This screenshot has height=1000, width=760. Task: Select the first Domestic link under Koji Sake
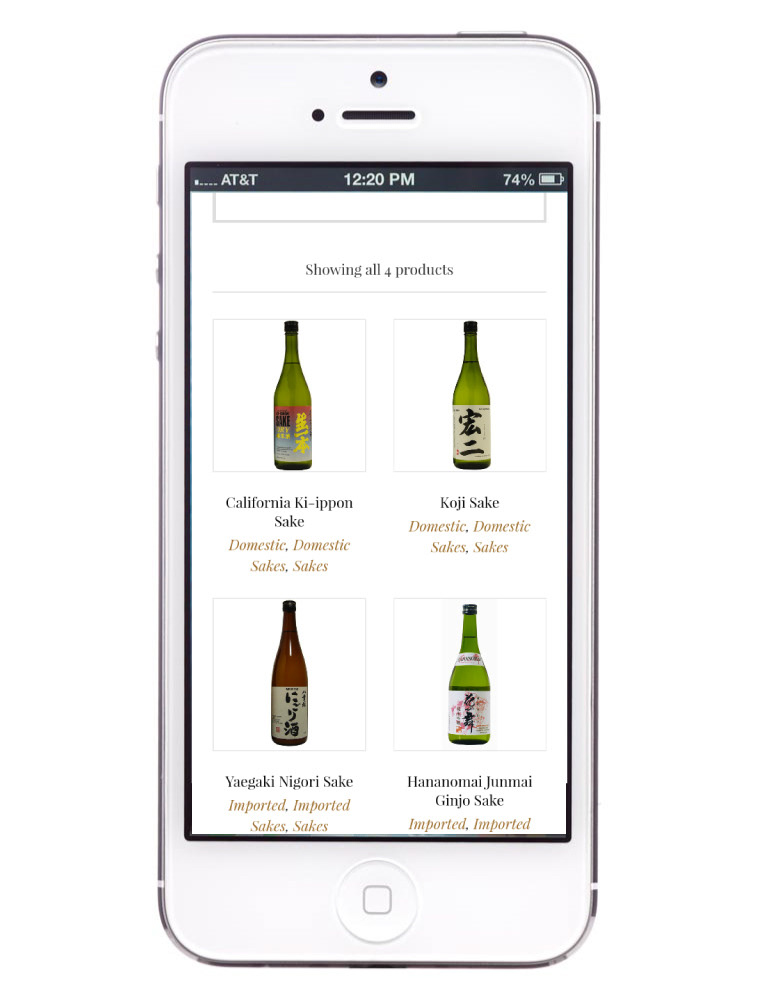pos(437,526)
